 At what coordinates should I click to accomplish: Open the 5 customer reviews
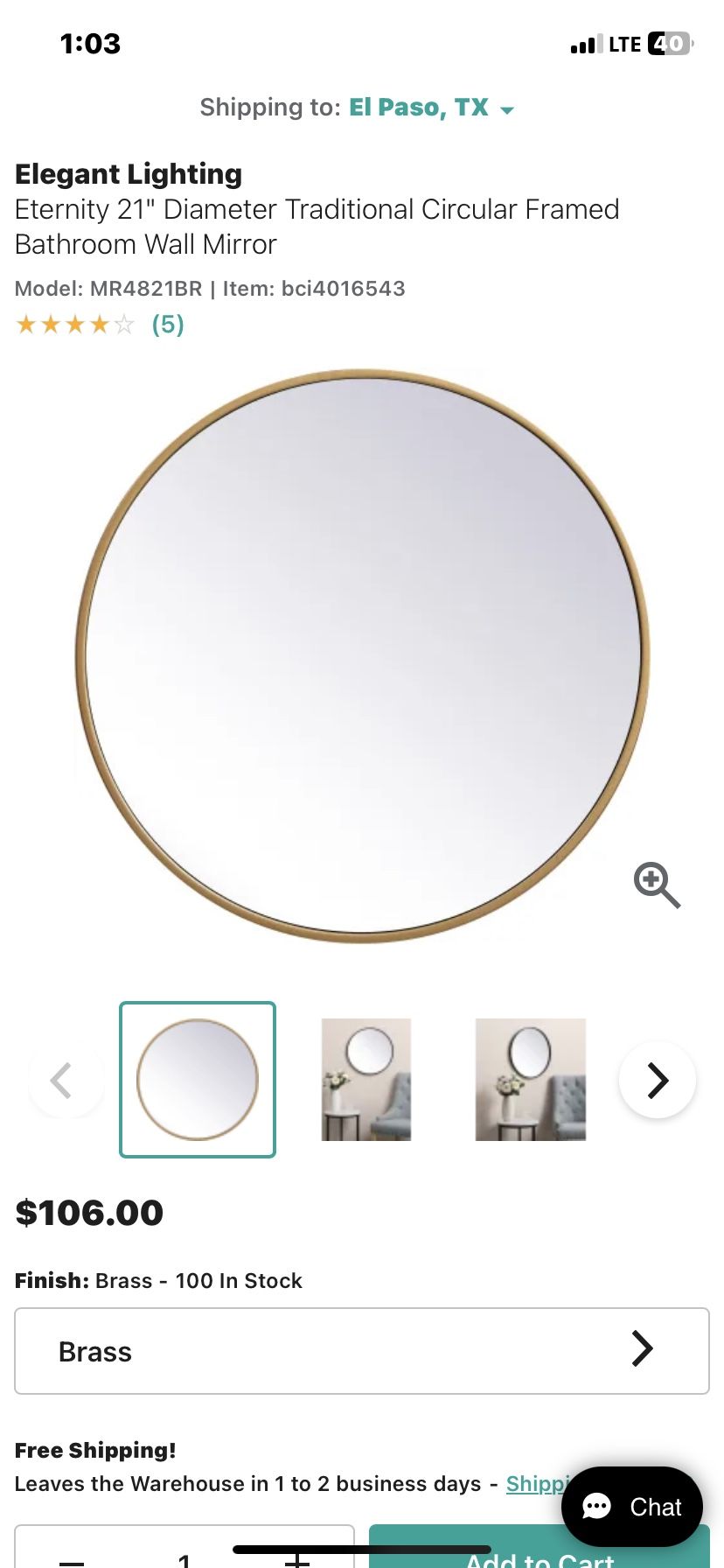tap(167, 325)
